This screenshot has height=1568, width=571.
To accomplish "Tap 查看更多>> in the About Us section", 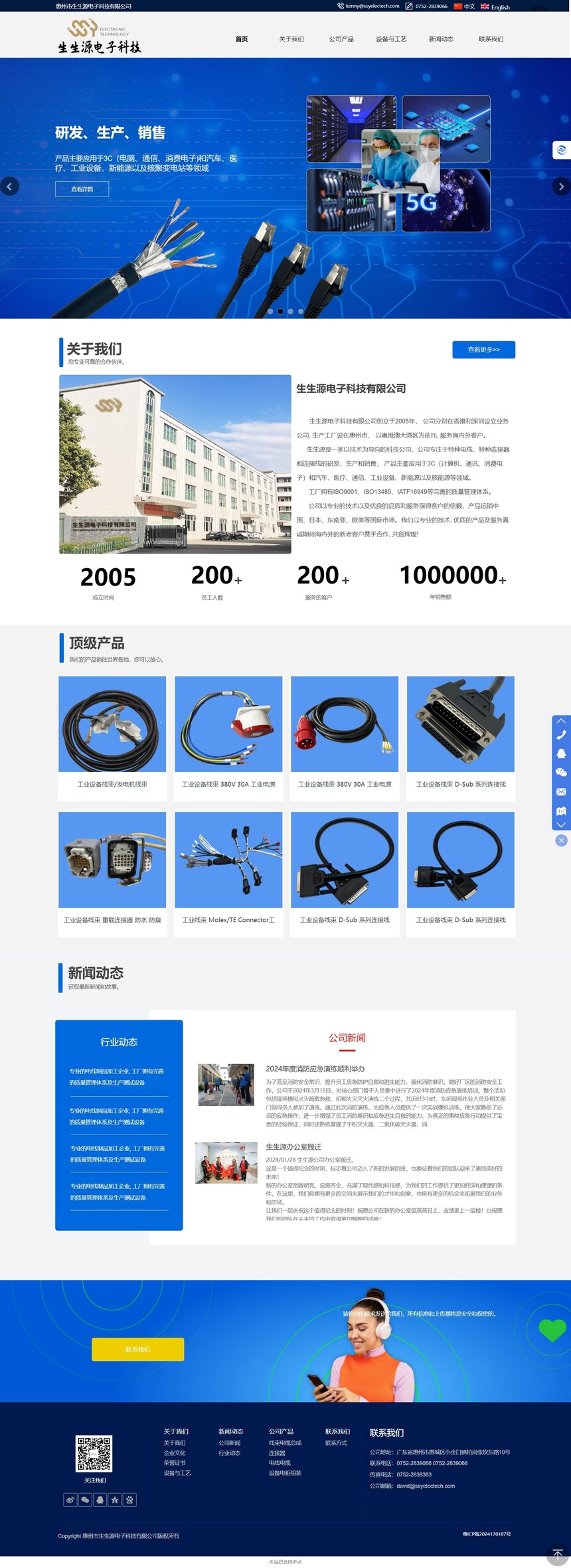I will point(483,350).
